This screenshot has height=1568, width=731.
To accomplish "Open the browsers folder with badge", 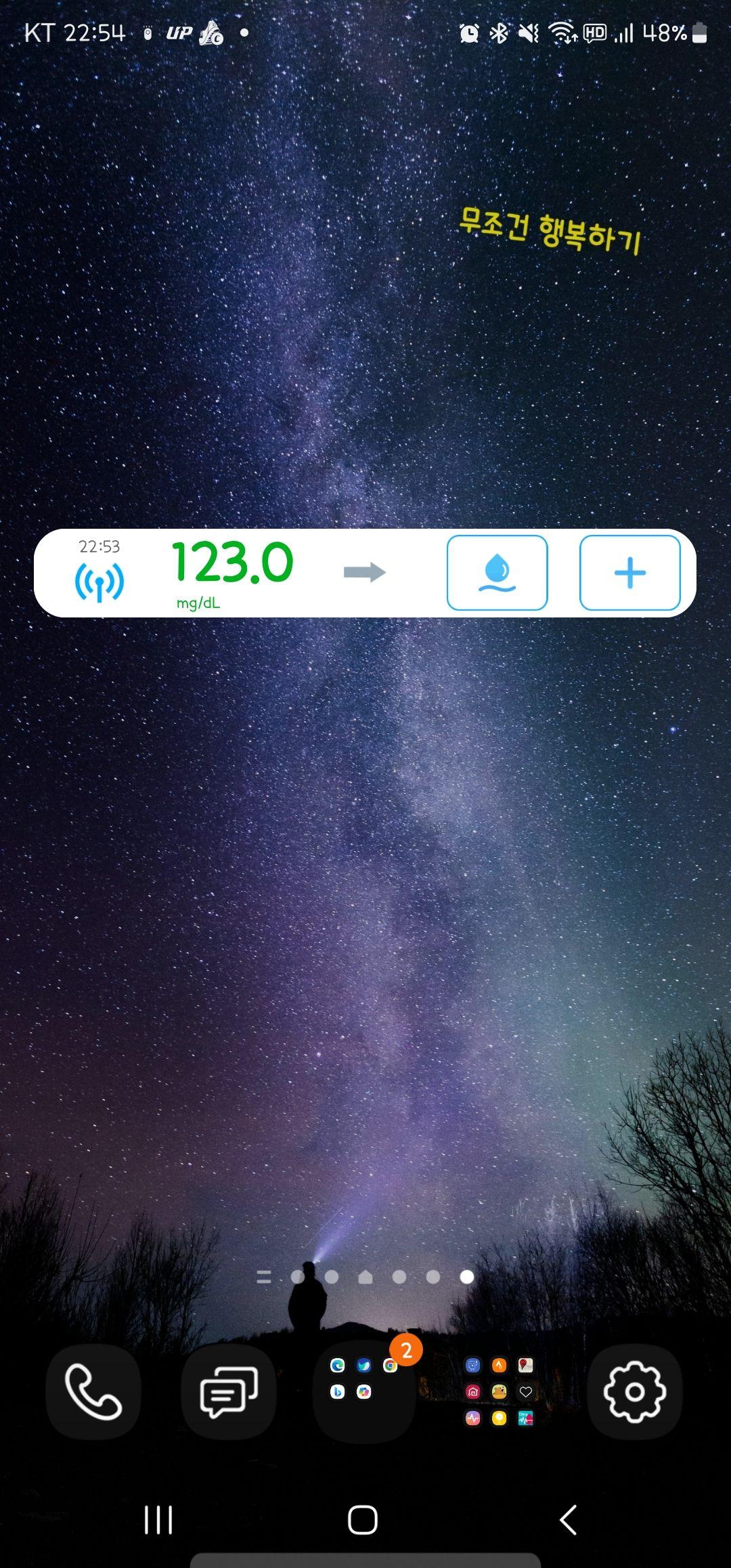I will 364,1392.
